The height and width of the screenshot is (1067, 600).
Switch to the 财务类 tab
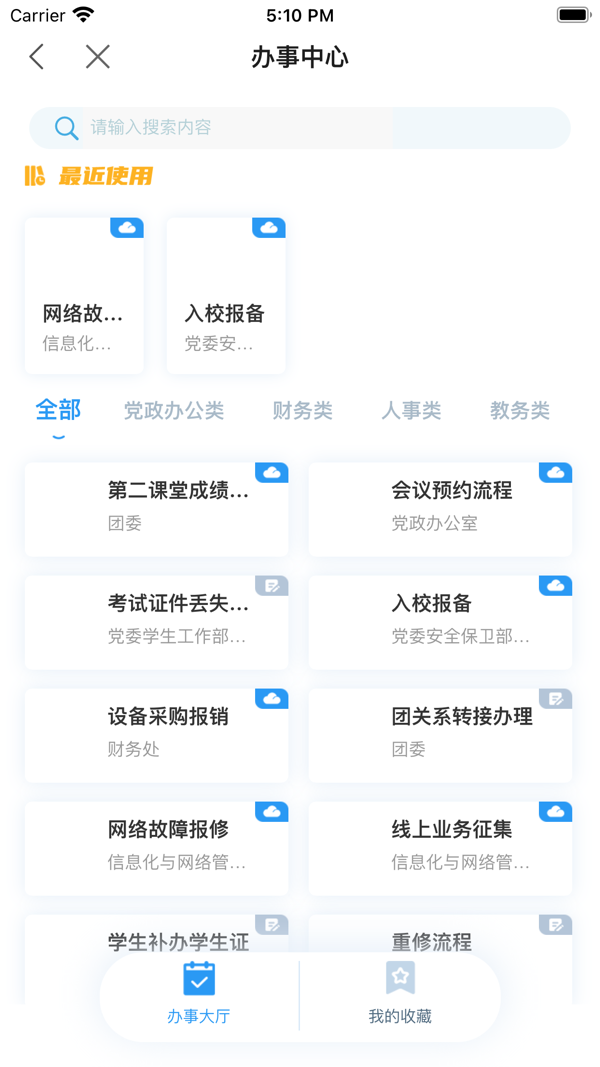click(x=302, y=411)
